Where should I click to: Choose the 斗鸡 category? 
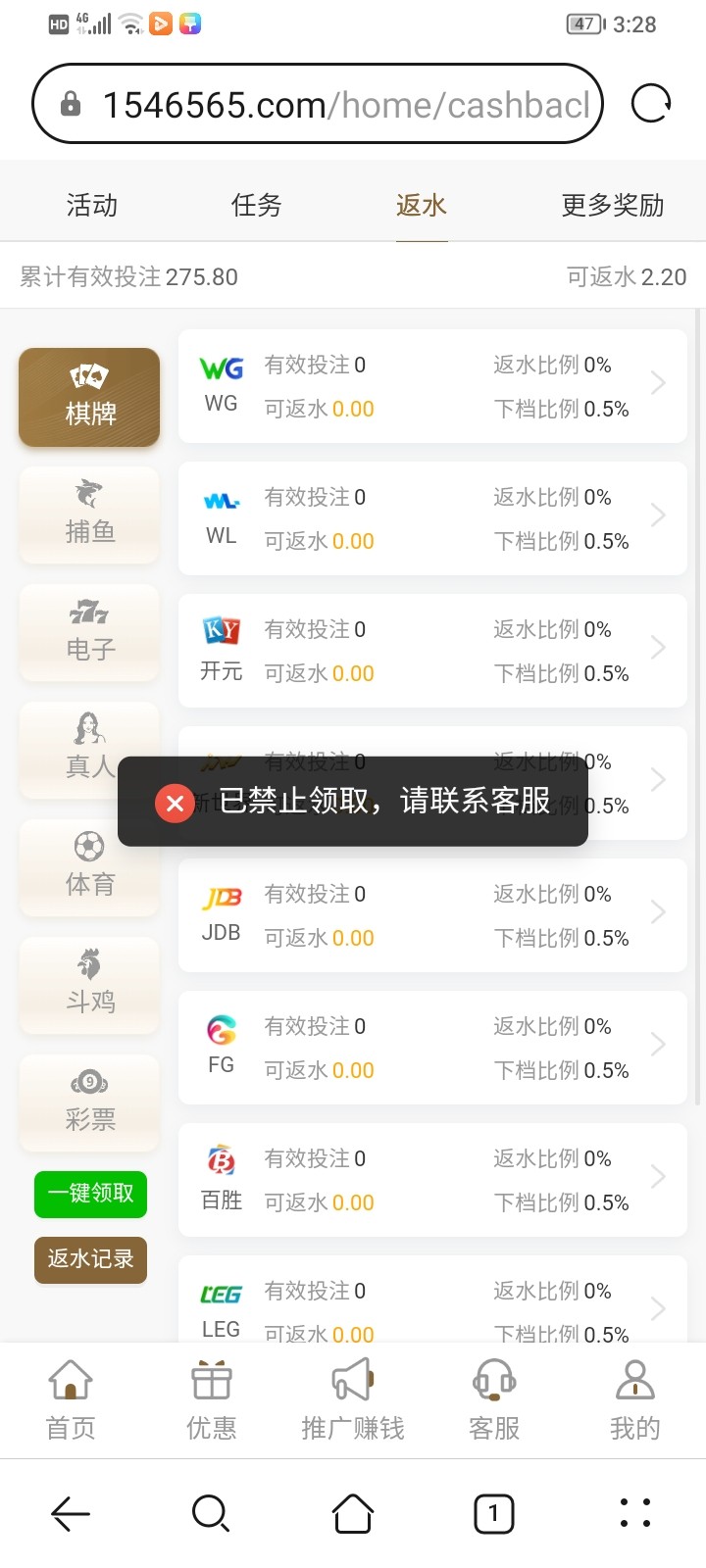89,985
